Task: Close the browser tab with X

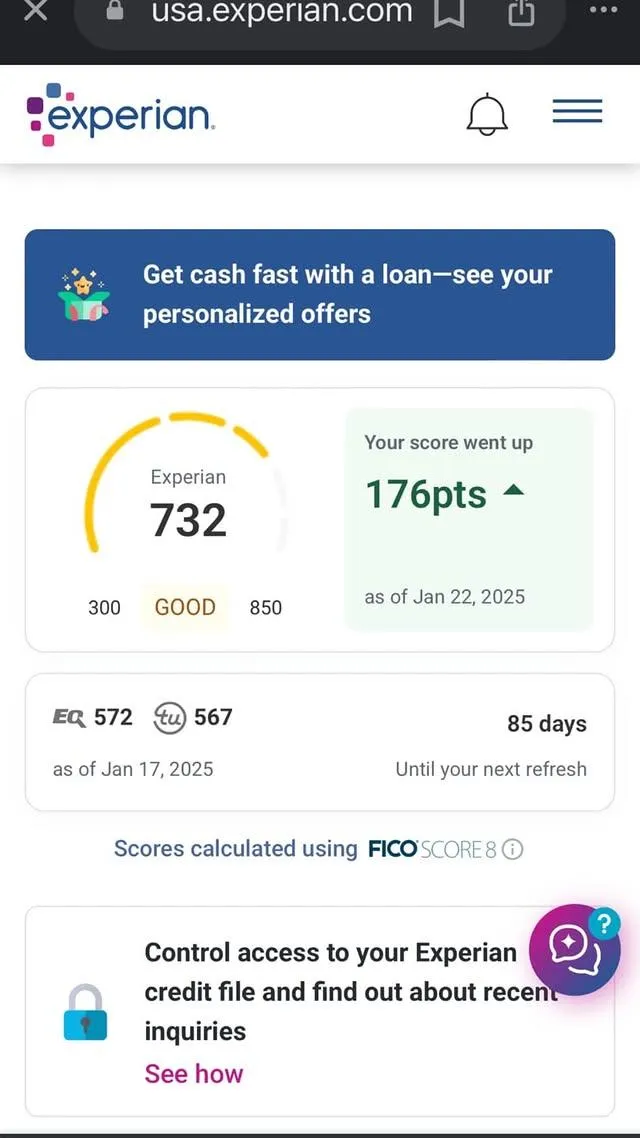Action: (x=36, y=11)
